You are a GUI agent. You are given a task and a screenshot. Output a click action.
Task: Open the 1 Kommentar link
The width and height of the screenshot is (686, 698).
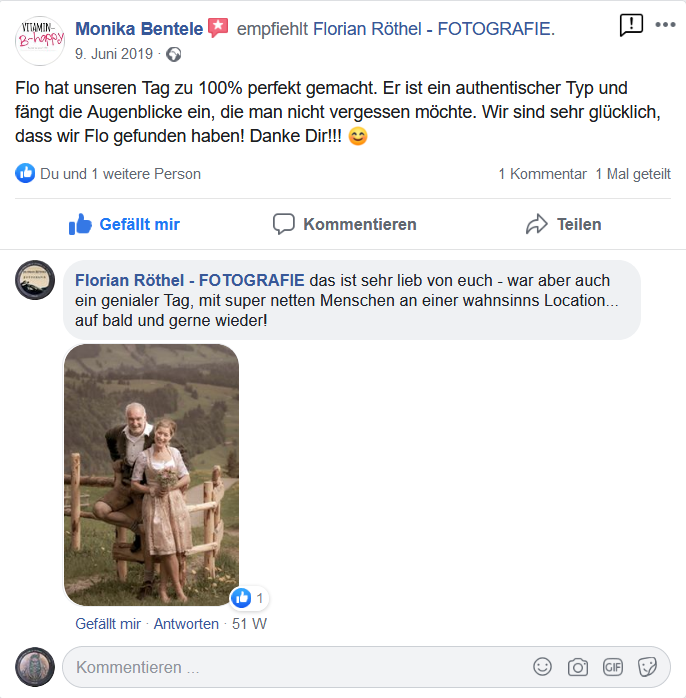(542, 173)
